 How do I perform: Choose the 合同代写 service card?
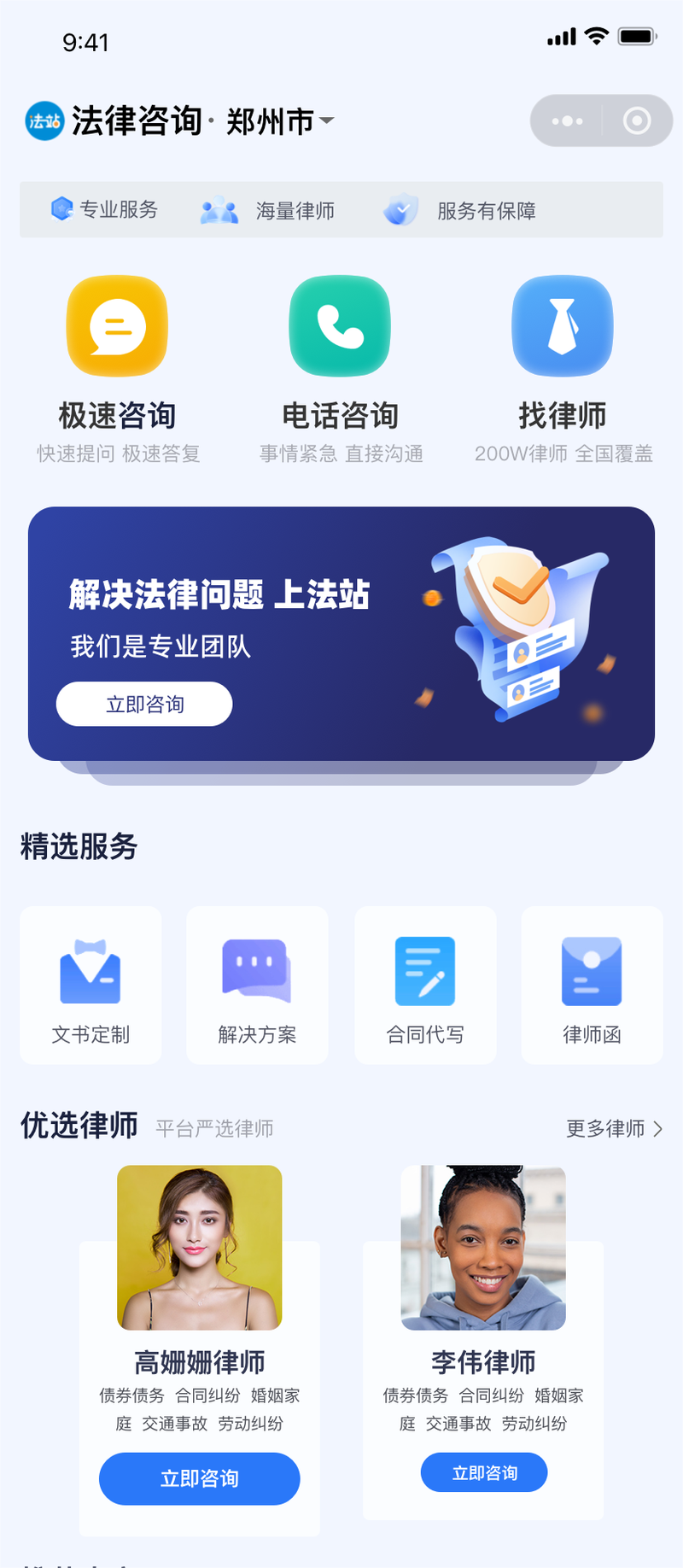click(x=425, y=985)
